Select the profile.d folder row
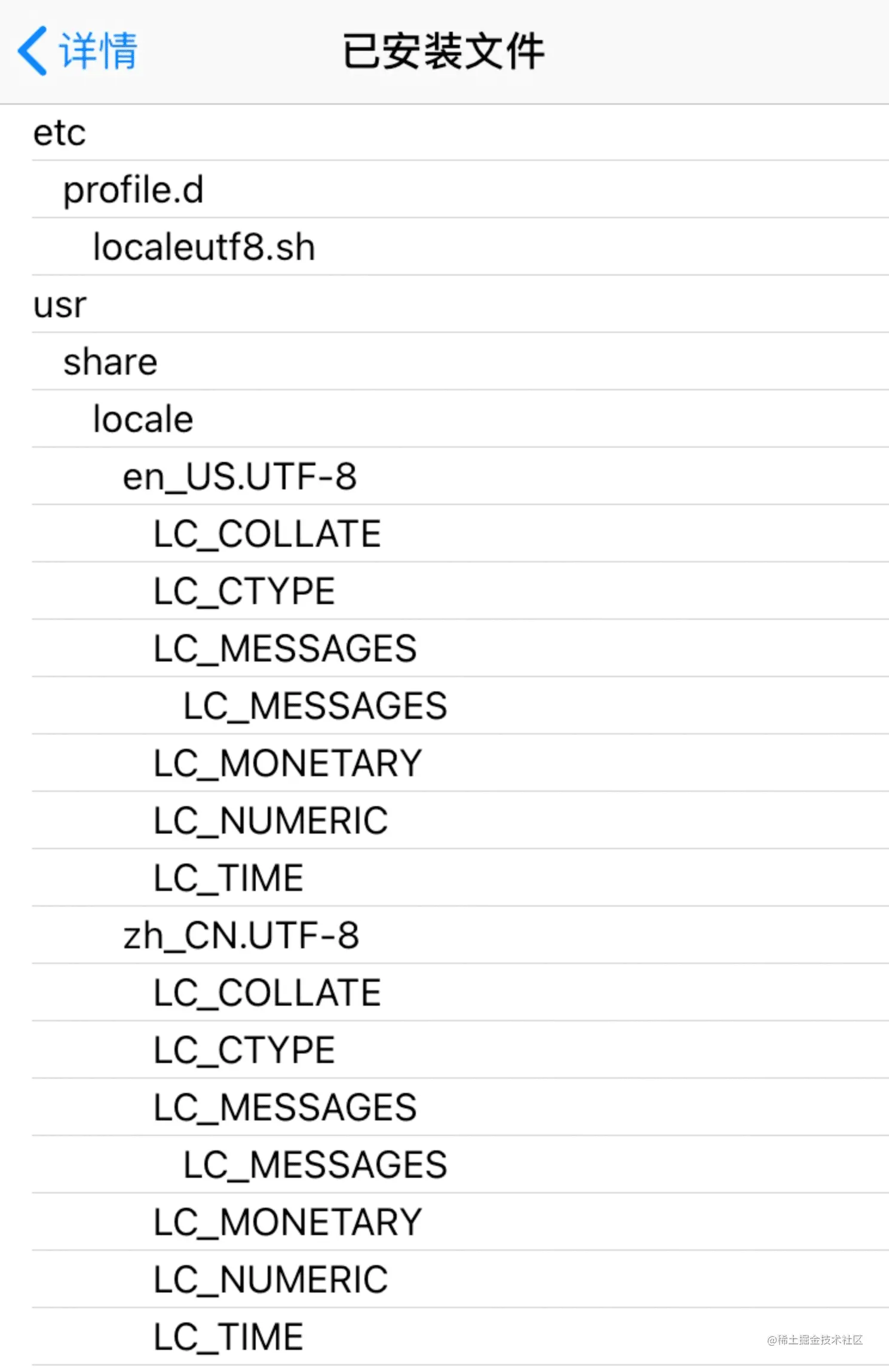889x1372 pixels. tap(444, 189)
